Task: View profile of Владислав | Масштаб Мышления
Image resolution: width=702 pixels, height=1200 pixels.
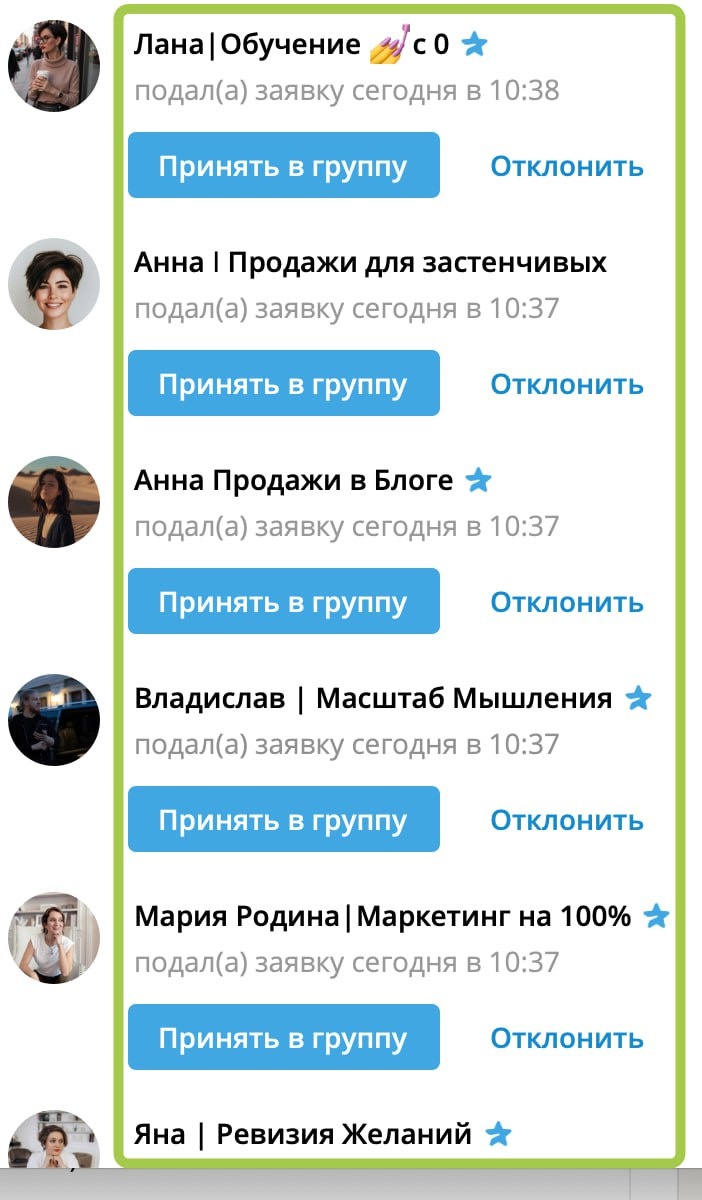Action: point(54,720)
